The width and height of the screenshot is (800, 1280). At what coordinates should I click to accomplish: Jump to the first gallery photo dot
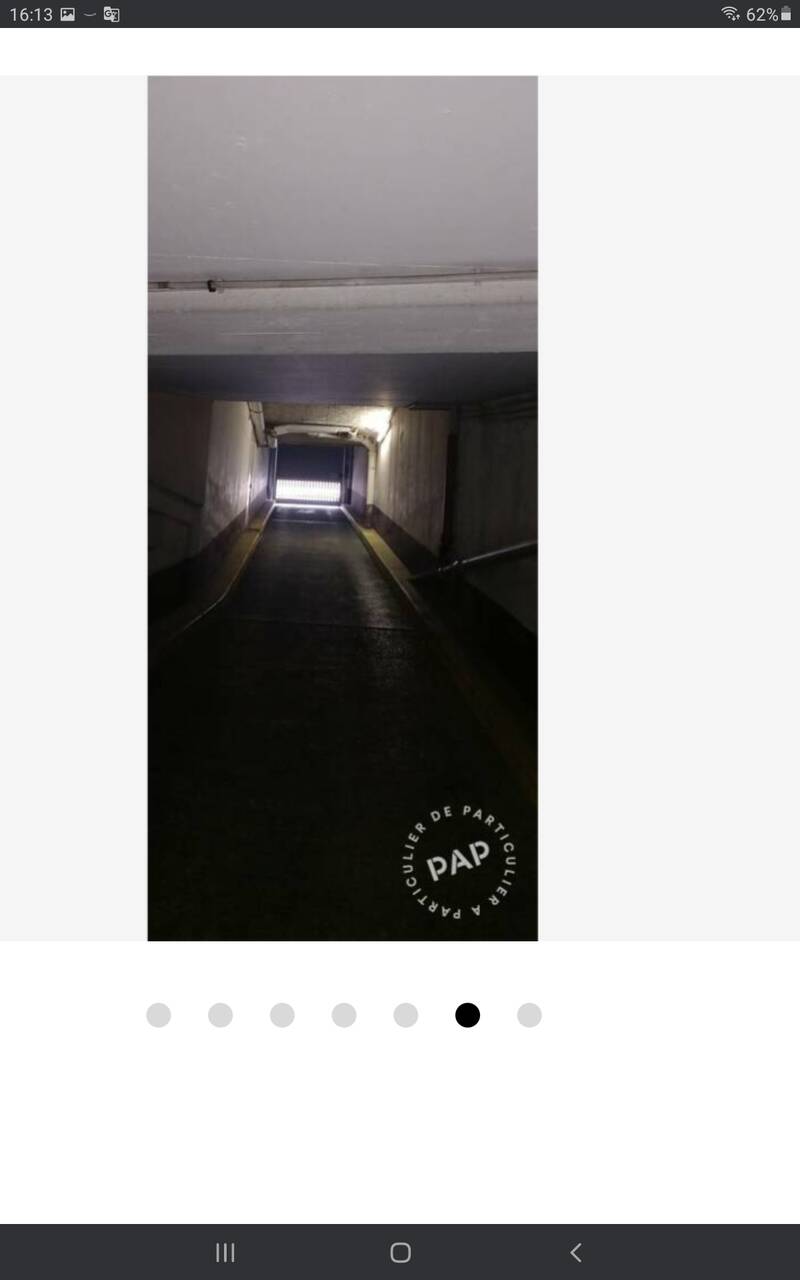pos(158,1015)
